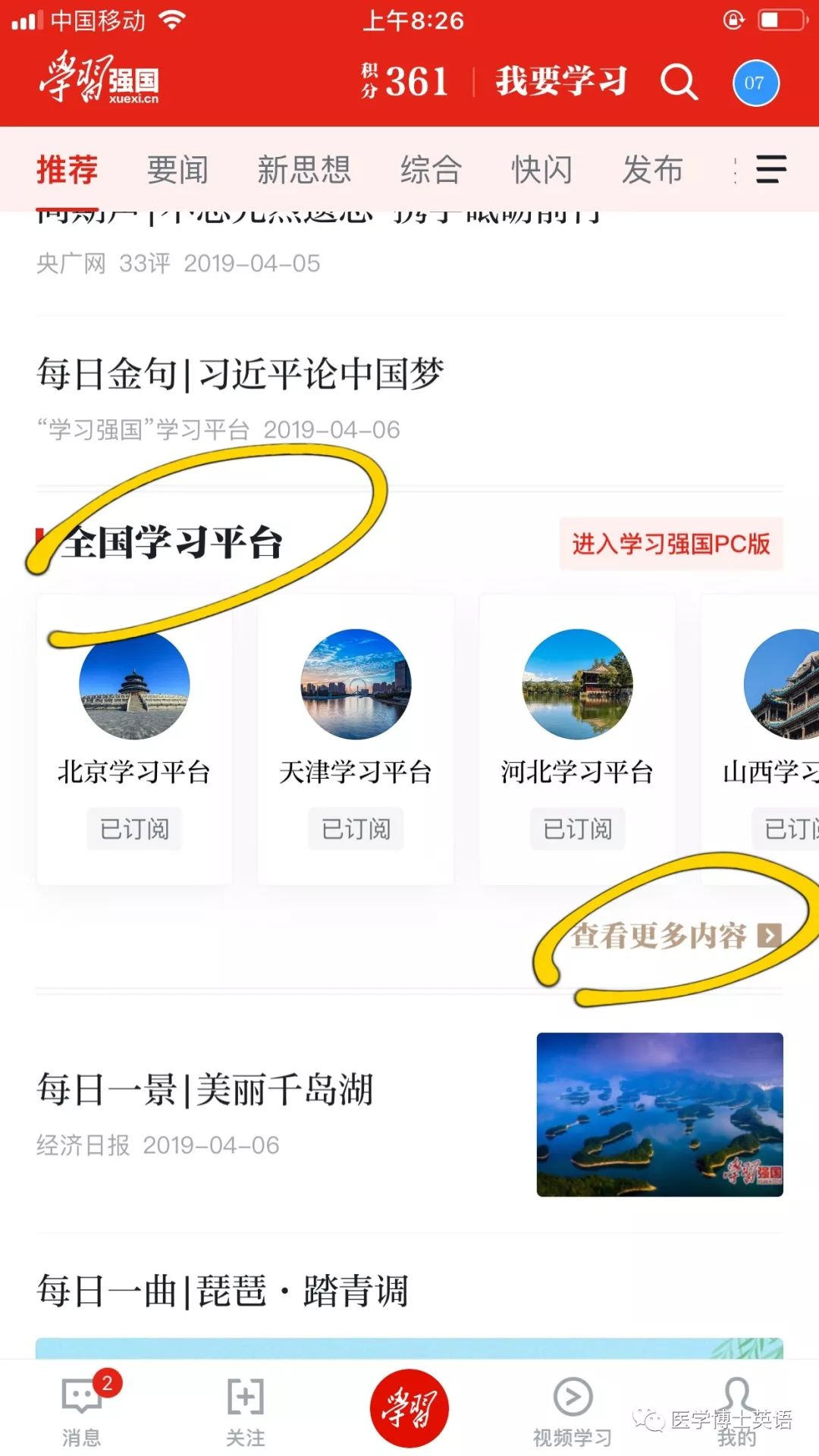Tap the overflow dots beside 发布 tab
This screenshot has height=1456, width=819.
pos(733,170)
